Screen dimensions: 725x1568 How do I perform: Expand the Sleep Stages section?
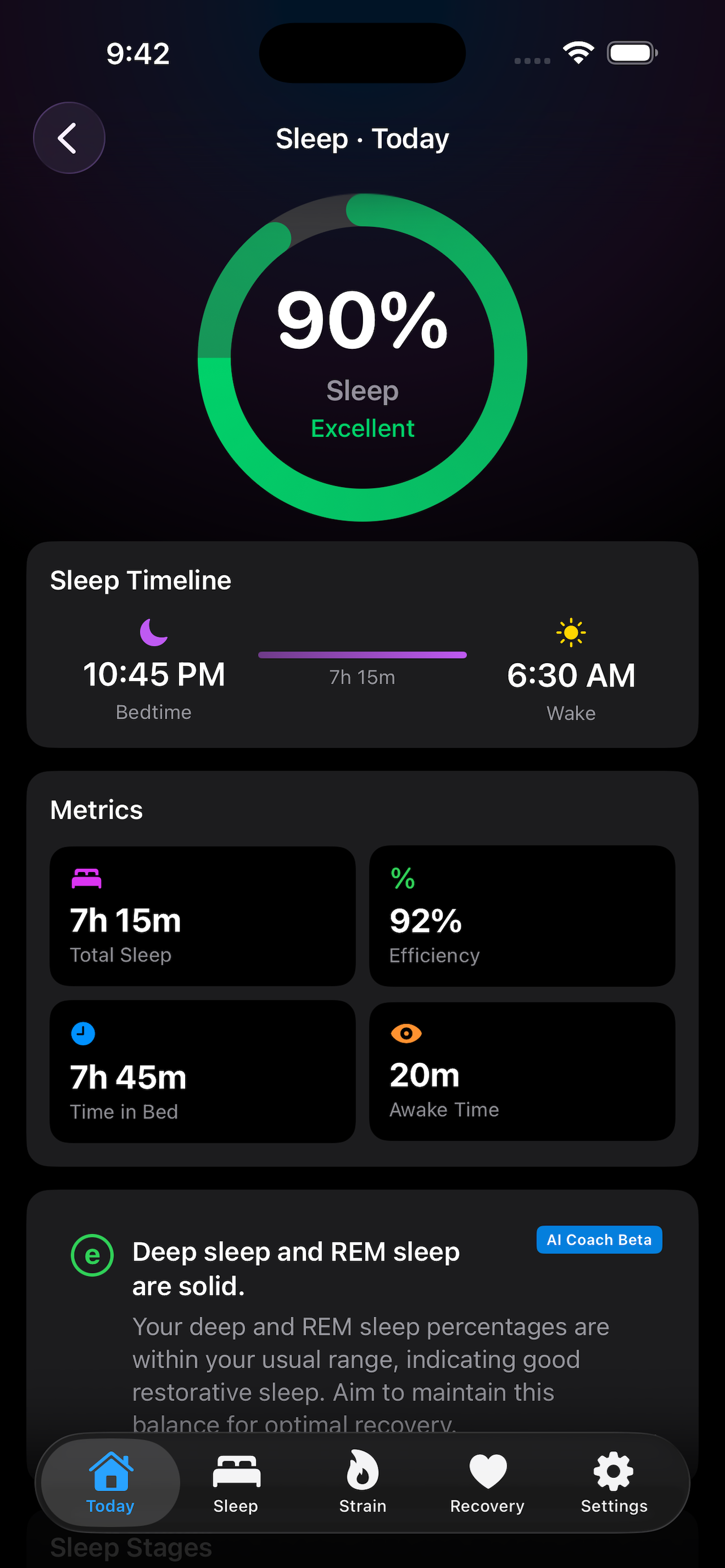(132, 1546)
